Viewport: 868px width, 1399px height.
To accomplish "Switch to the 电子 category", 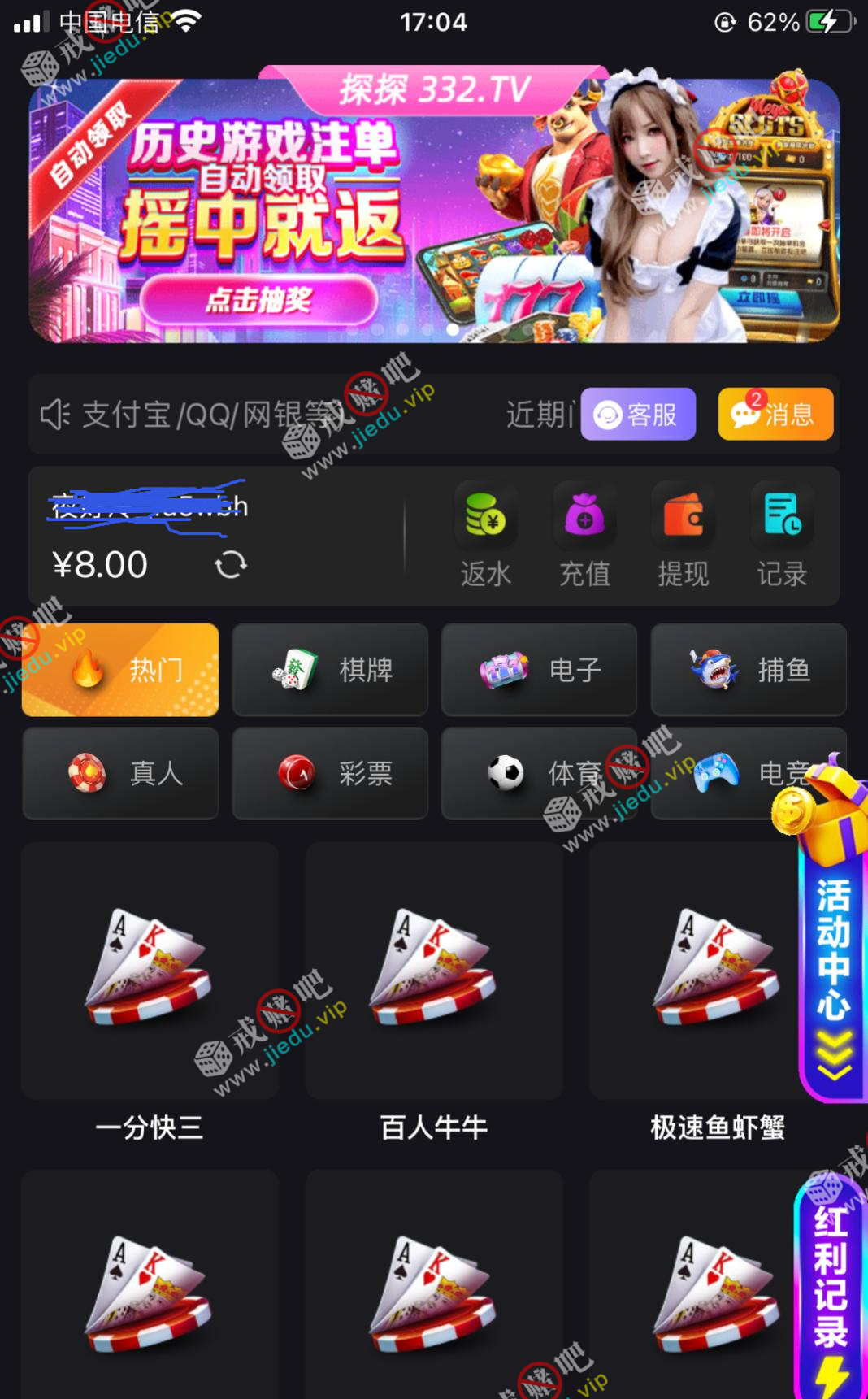I will coord(539,670).
